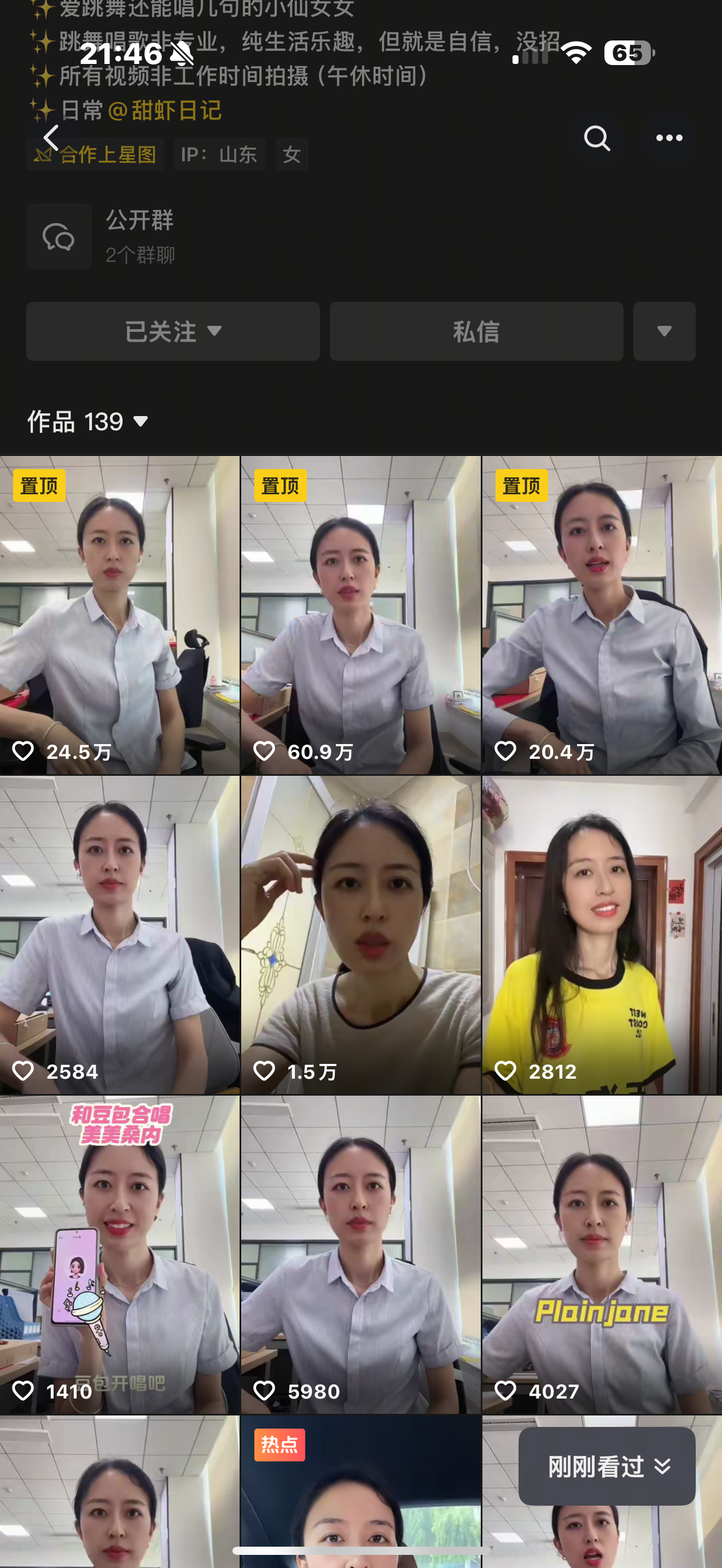Open the 和豆包合唱 video

(119, 1255)
